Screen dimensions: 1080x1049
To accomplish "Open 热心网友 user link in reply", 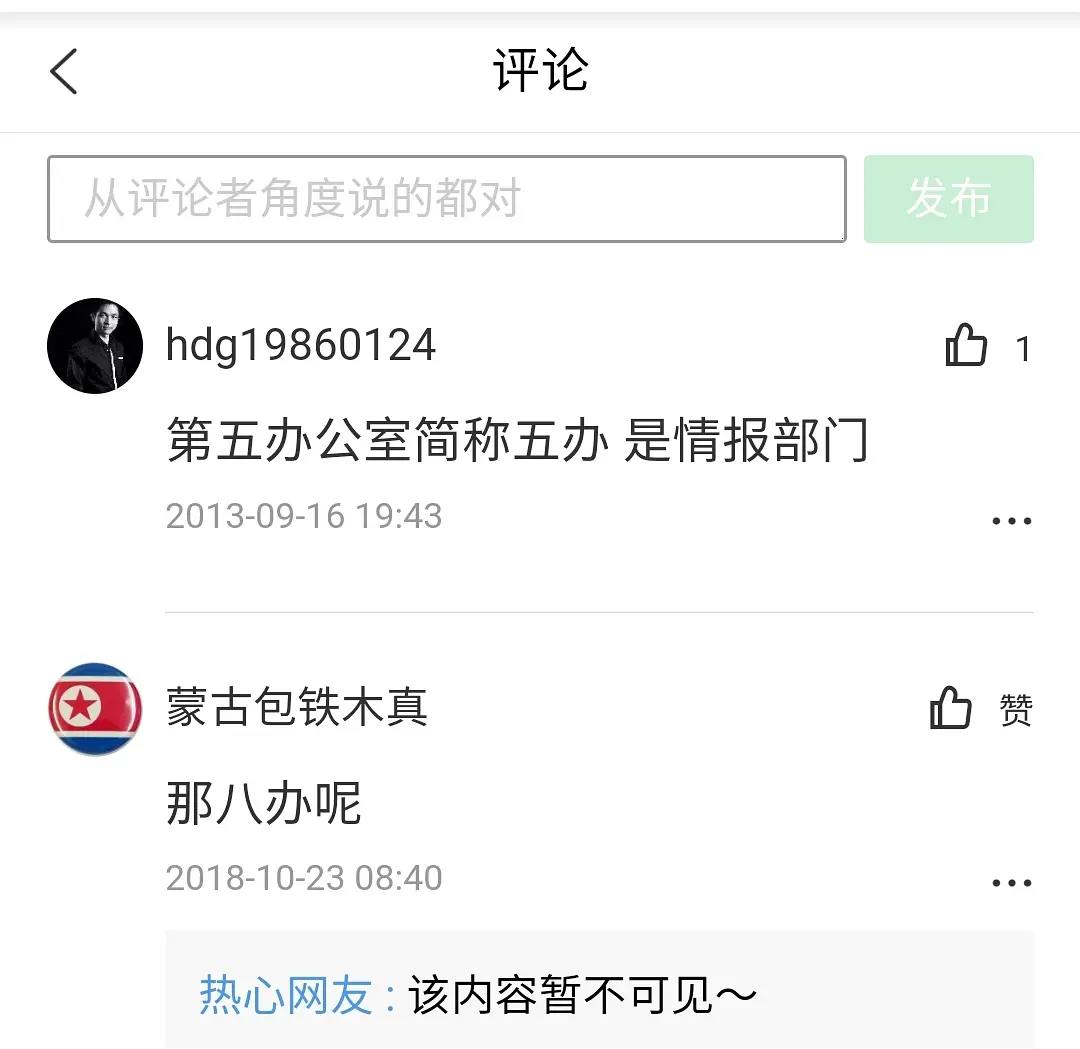I will [x=286, y=995].
